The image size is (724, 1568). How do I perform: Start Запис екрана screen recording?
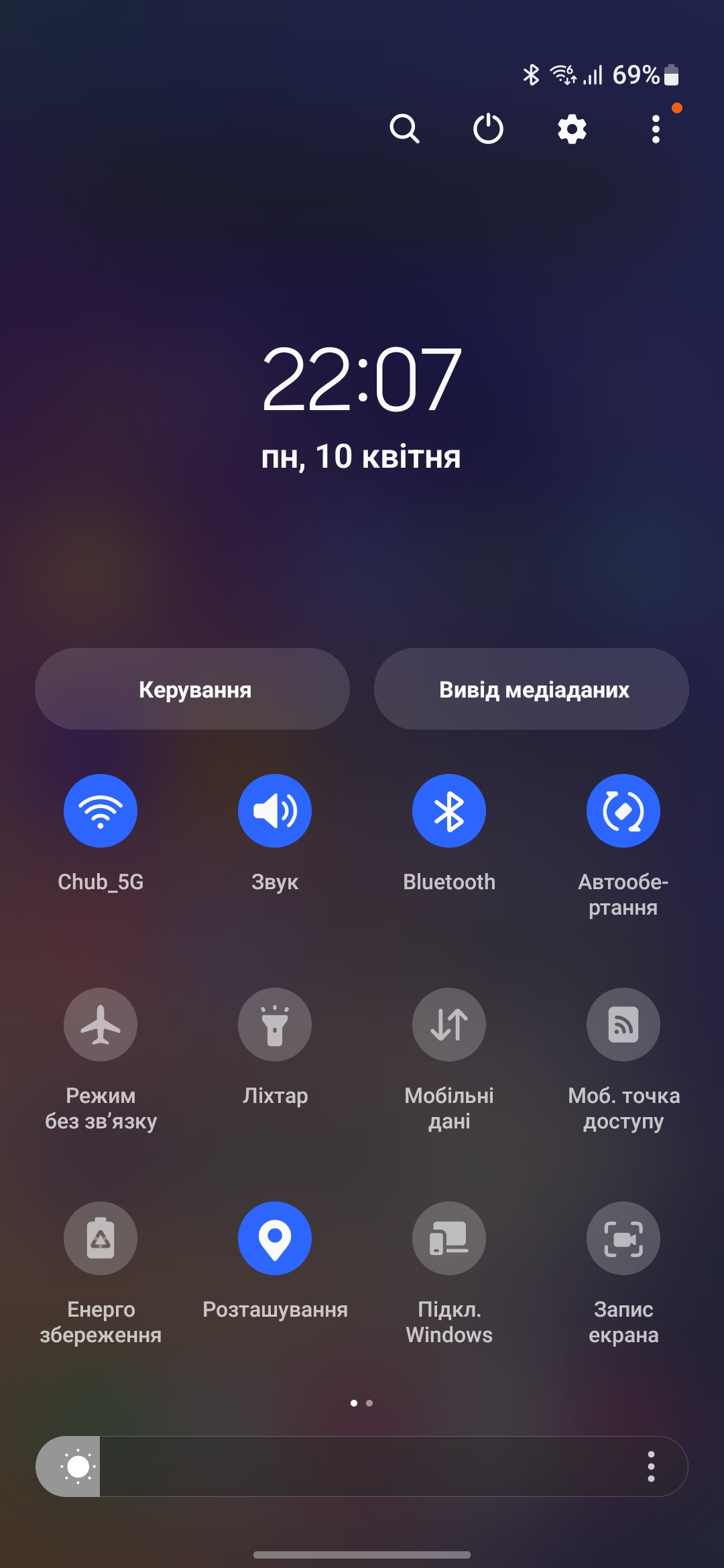(x=623, y=1238)
